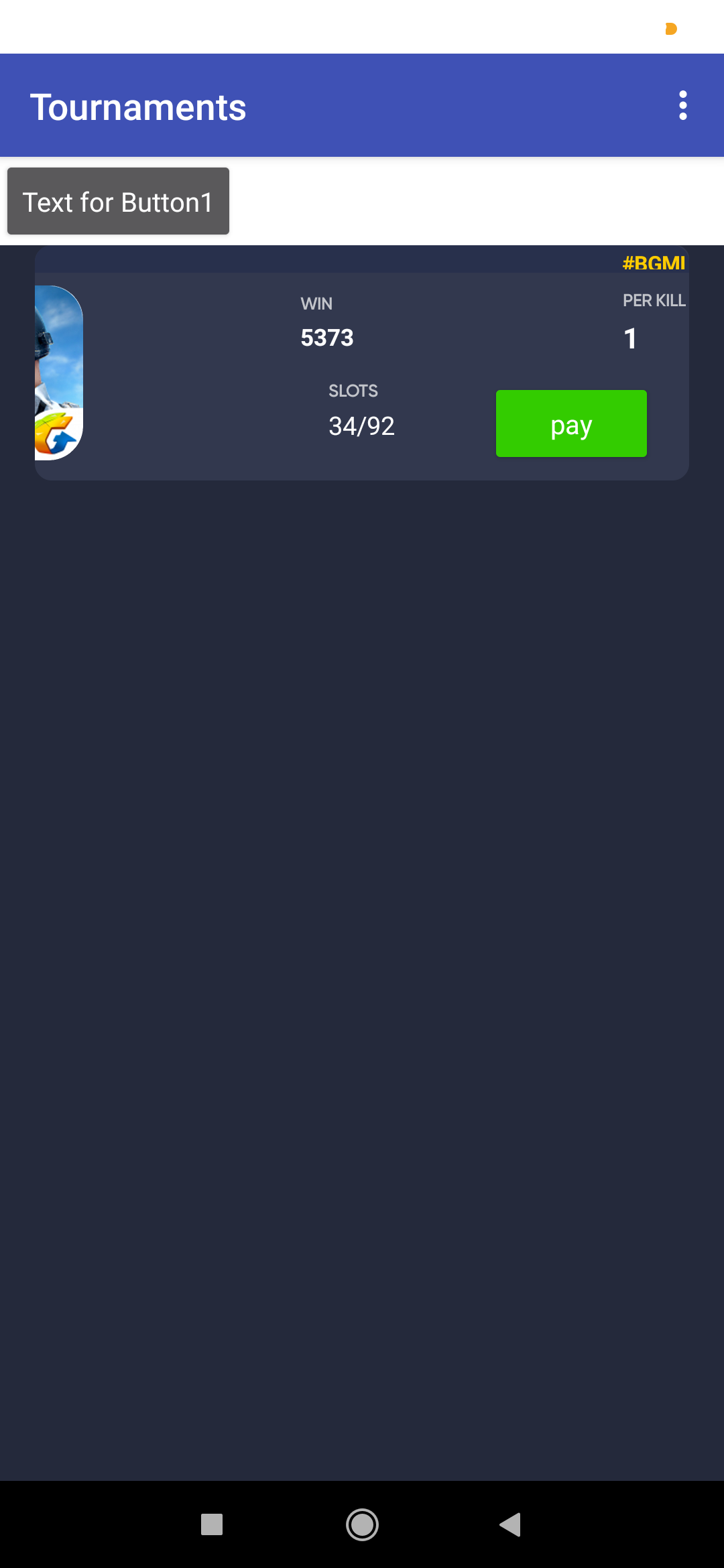724x1568 pixels.
Task: Open the overflow menu in Tournaments bar
Action: point(682,106)
